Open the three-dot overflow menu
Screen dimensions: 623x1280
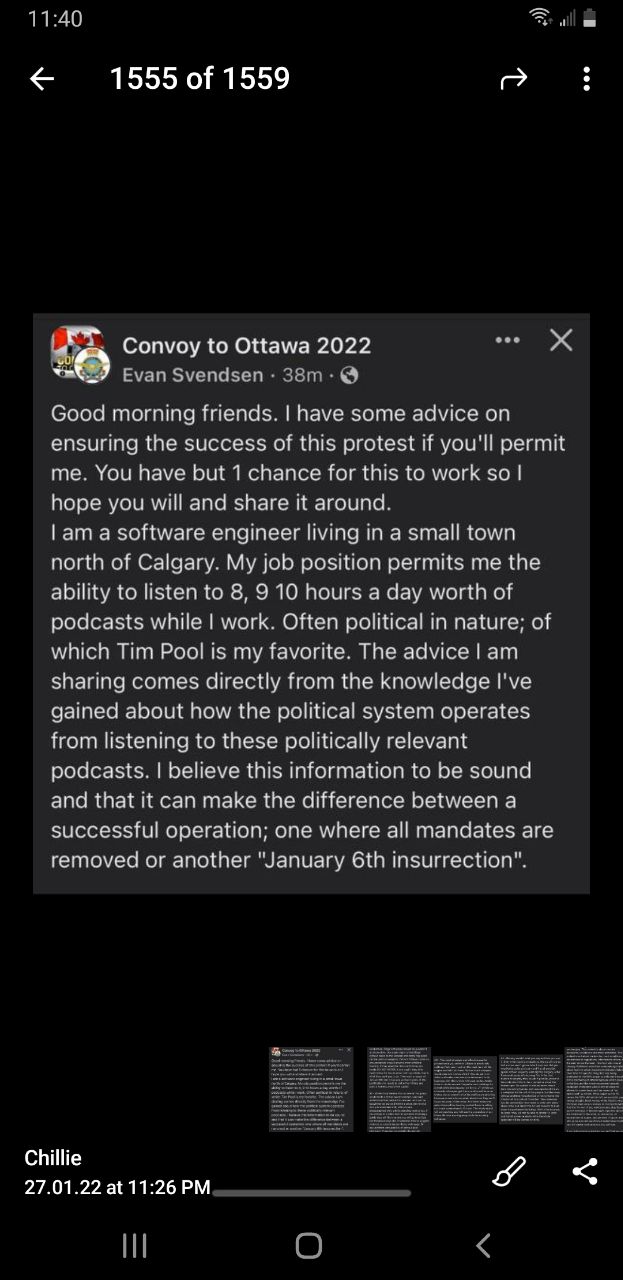click(x=586, y=79)
